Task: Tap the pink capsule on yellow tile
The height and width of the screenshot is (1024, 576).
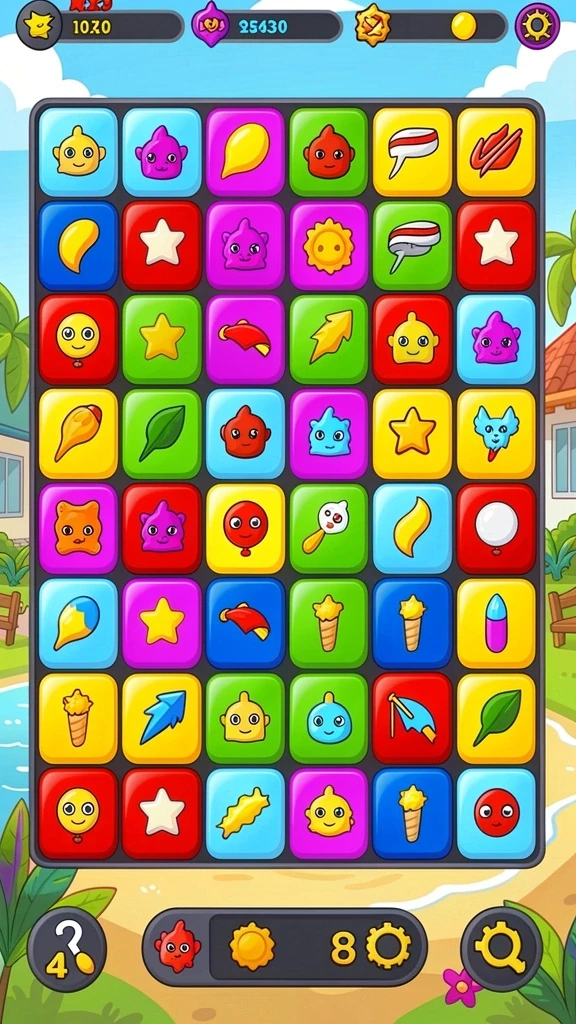Action: point(496,624)
